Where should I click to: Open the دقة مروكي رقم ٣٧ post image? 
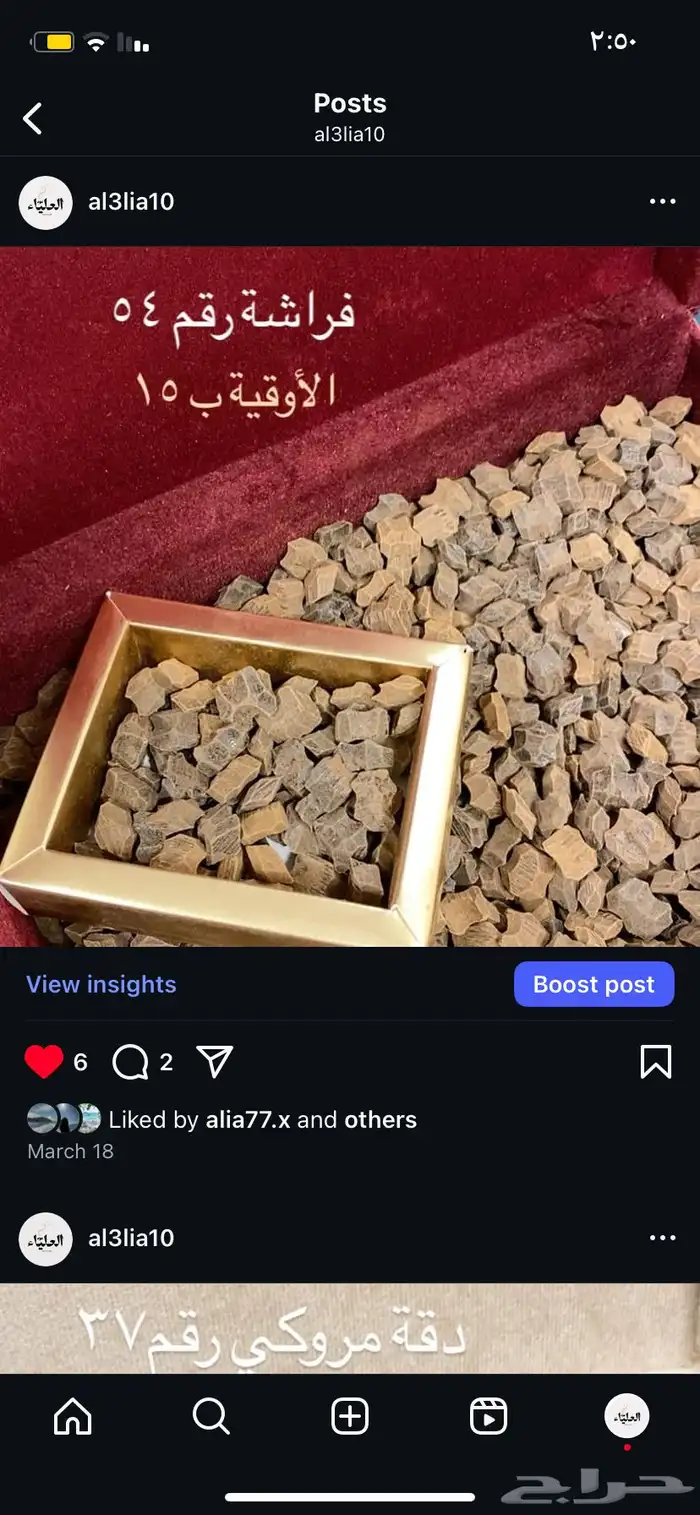350,1328
